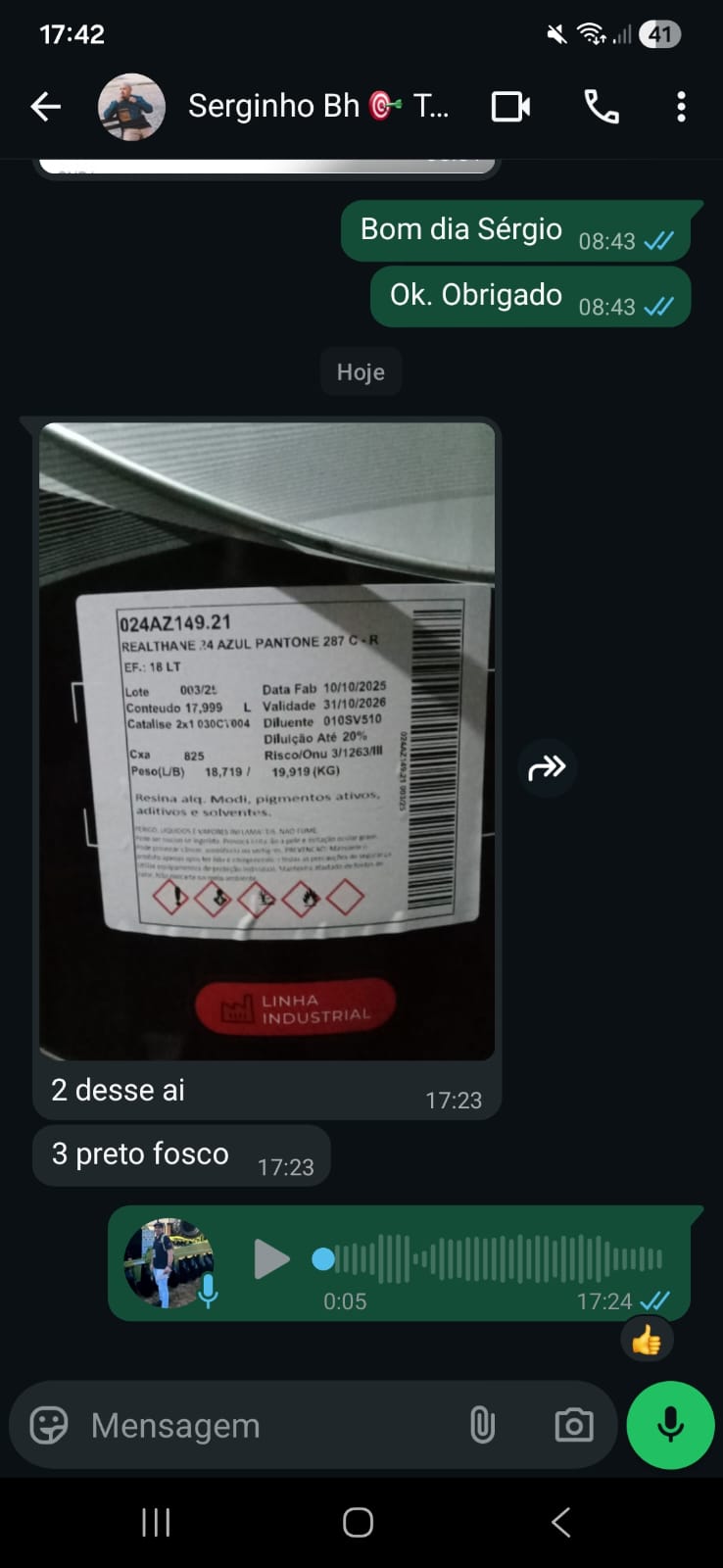Open the emoji picker

(x=49, y=1425)
